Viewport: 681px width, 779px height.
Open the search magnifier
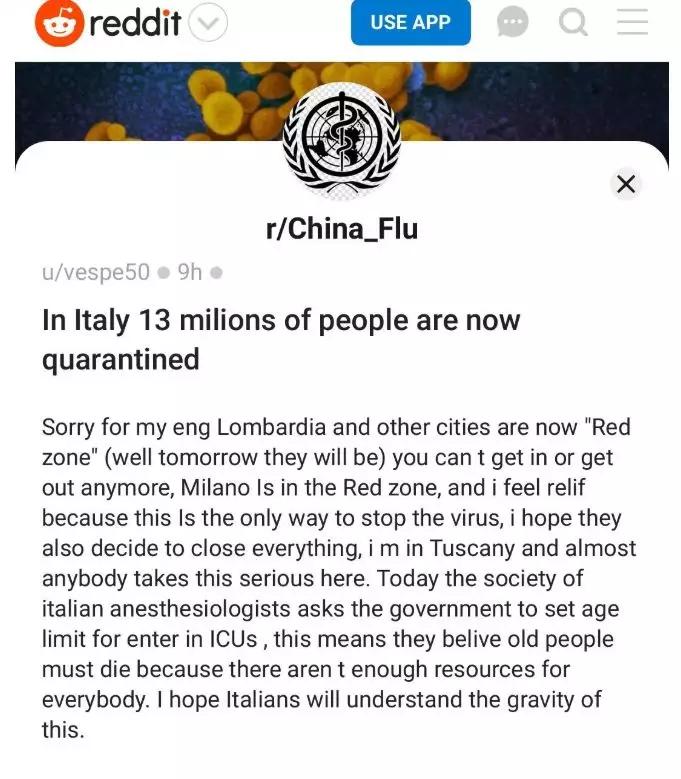573,22
